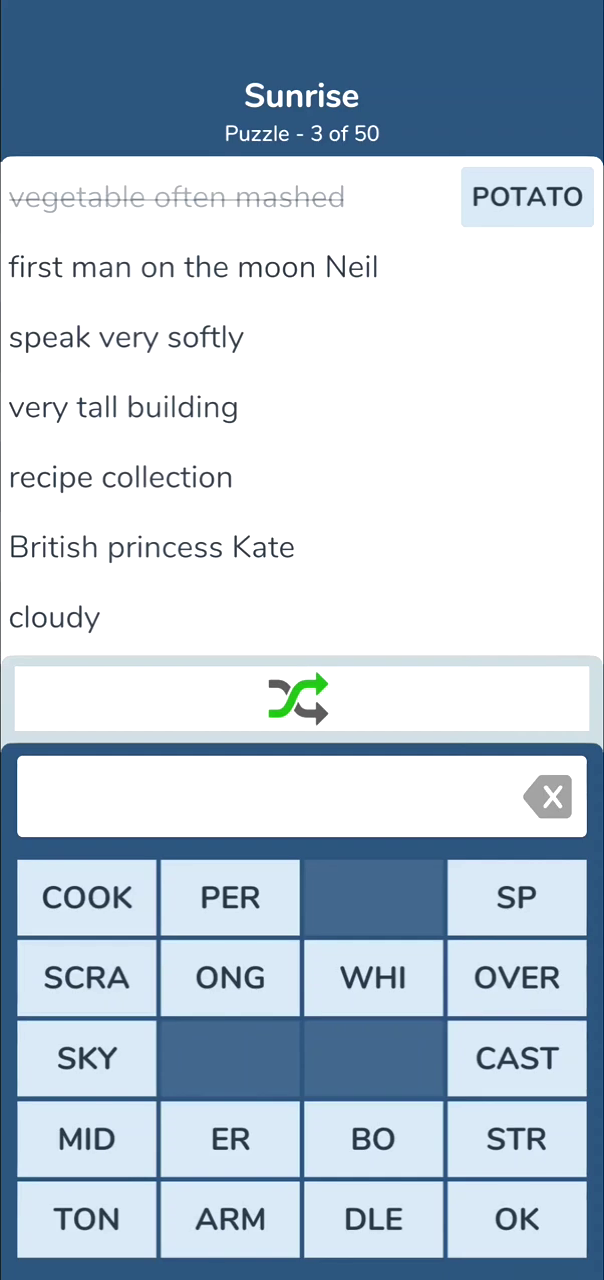604x1280 pixels.
Task: Select the TON tile
Action: pos(87,1219)
